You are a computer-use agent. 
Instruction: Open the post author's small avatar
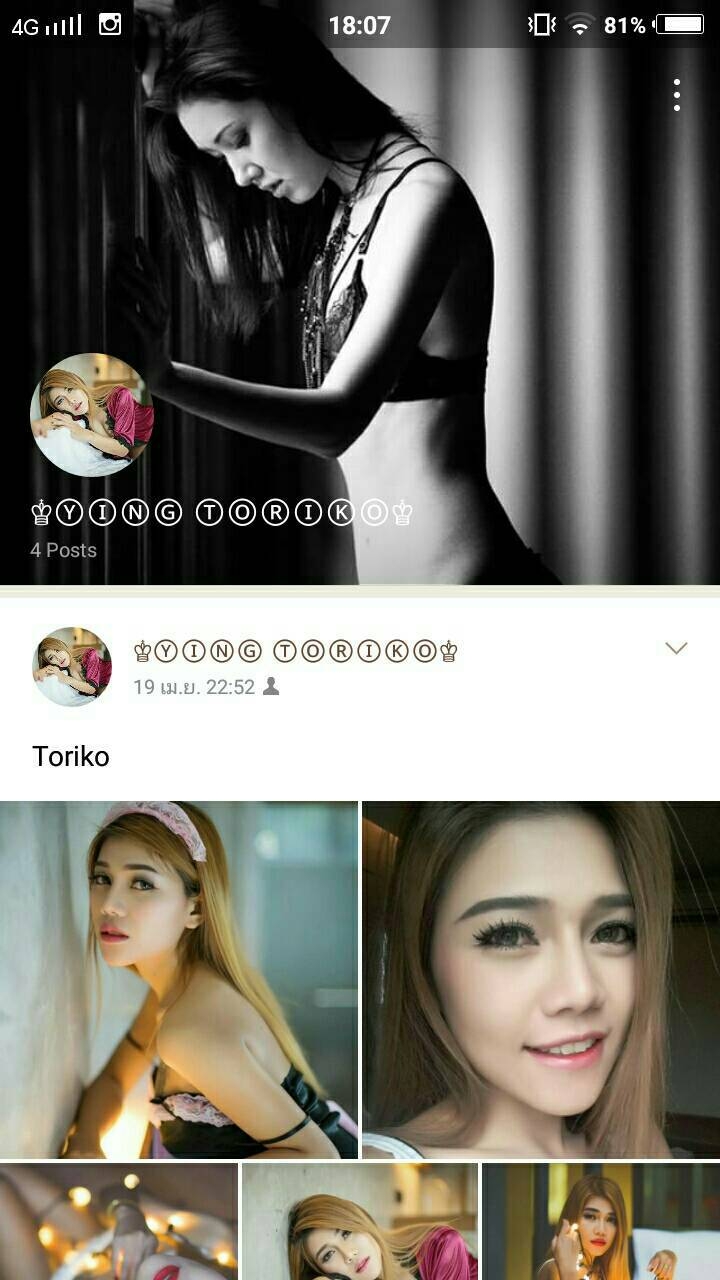(x=72, y=667)
